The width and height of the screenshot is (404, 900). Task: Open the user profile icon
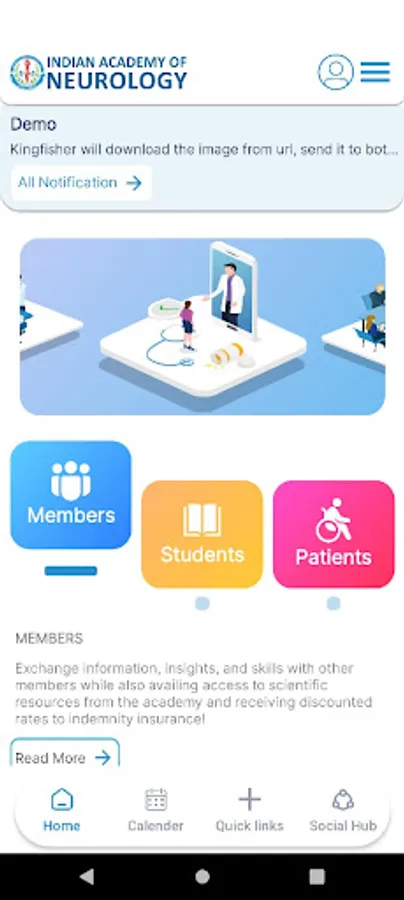coord(336,72)
